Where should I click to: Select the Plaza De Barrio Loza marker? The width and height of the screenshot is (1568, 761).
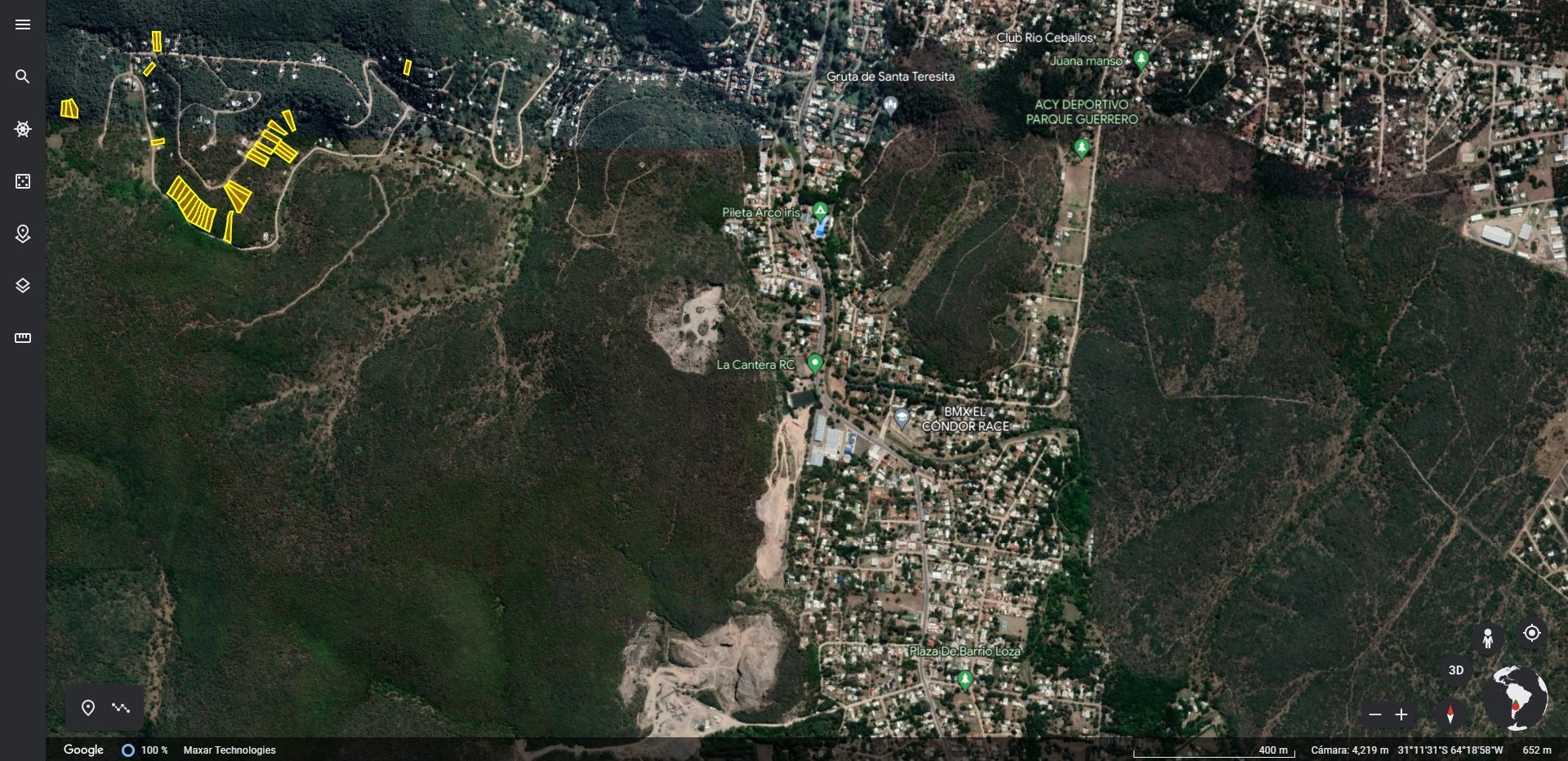click(x=965, y=679)
